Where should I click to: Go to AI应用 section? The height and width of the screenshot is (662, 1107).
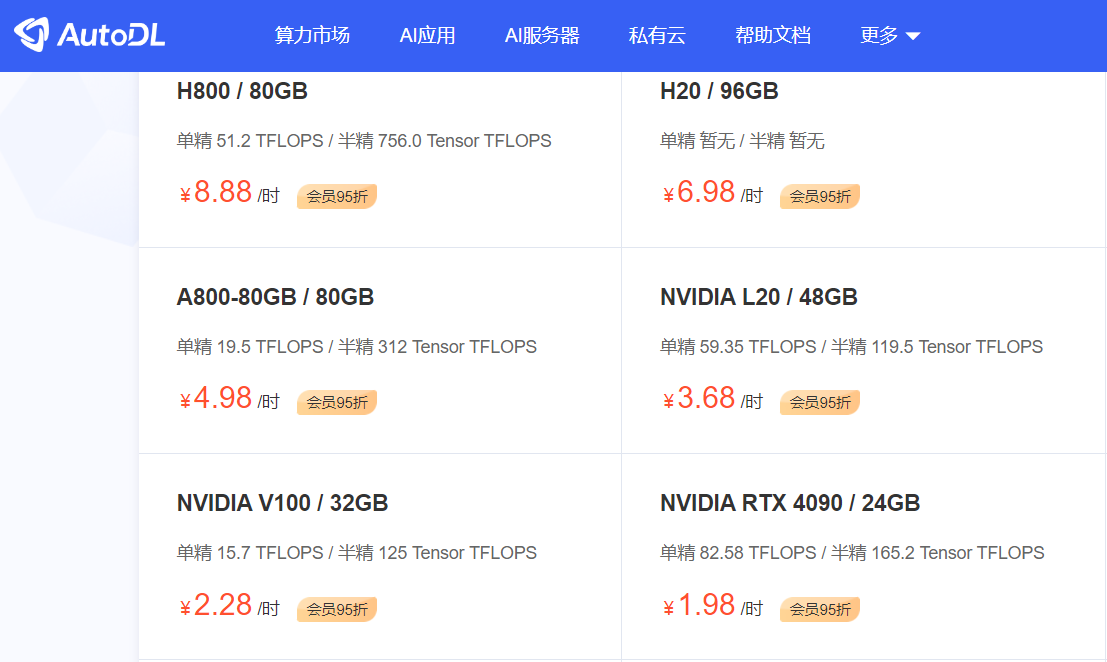(x=427, y=36)
